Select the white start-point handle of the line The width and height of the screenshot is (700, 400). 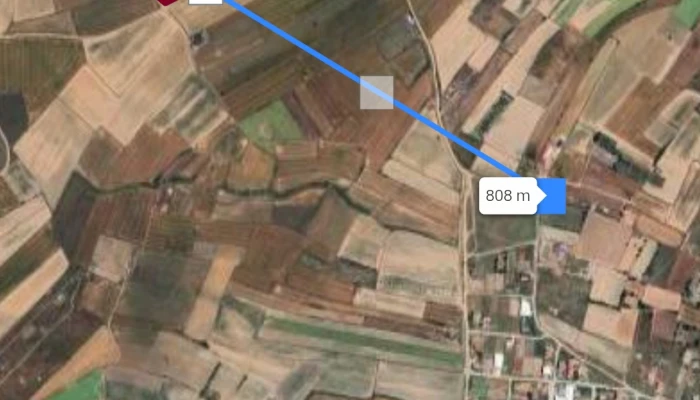coord(205,1)
